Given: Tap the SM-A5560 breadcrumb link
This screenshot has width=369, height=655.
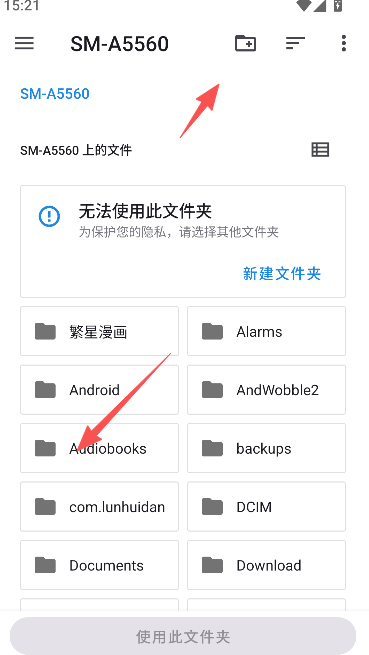Looking at the screenshot, I should coord(55,94).
